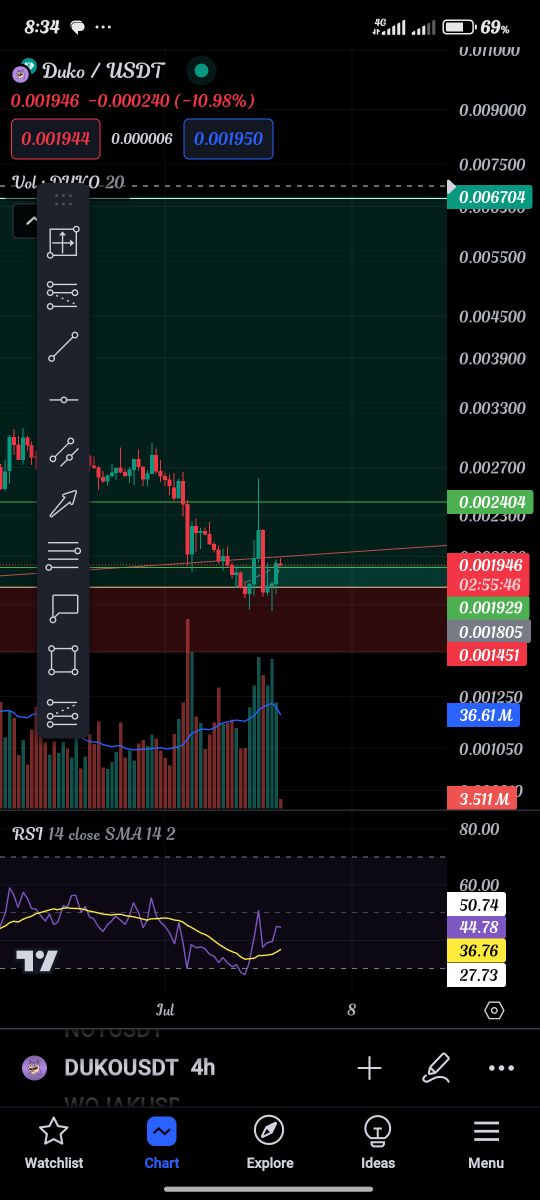Viewport: 540px width, 1200px height.
Task: Open the Menu tab
Action: tap(486, 1144)
